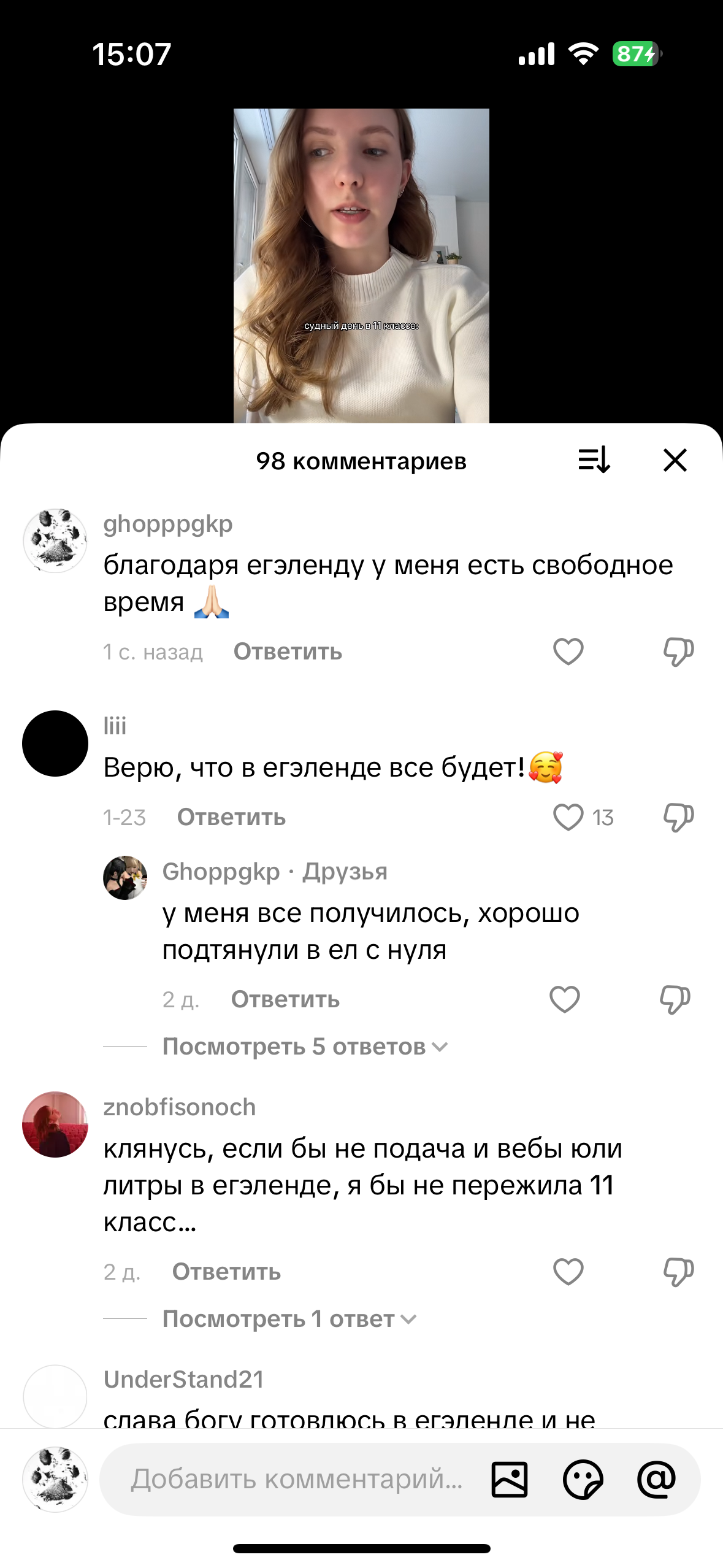Tap the video preview above the comments
This screenshot has width=723, height=1568.
point(361,266)
